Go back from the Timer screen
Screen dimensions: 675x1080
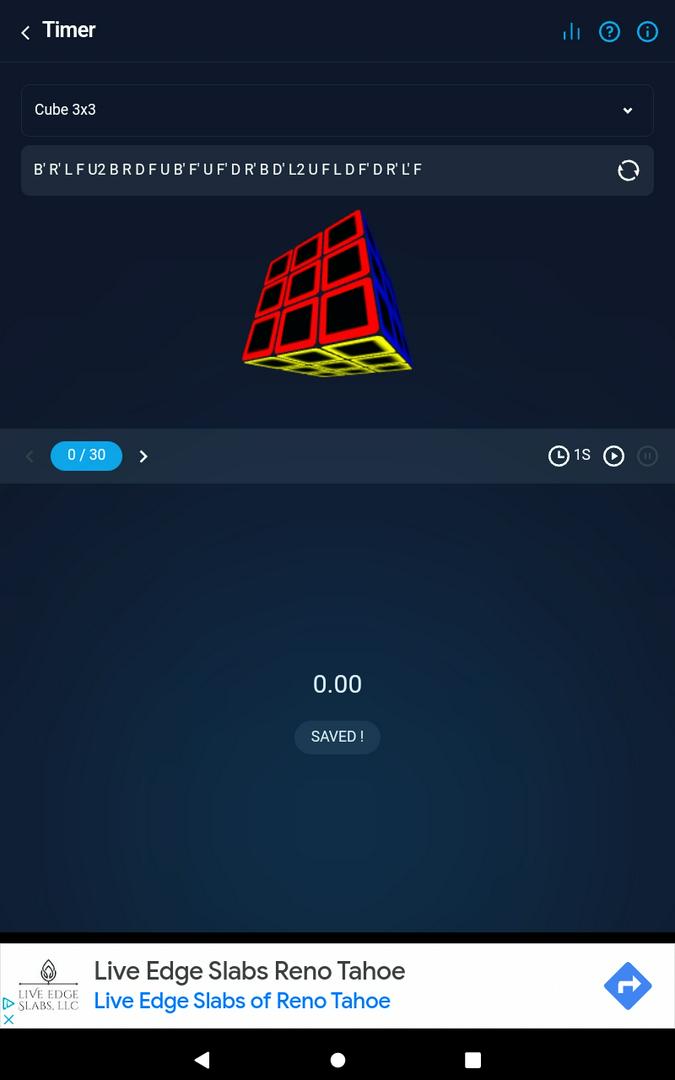click(x=26, y=32)
